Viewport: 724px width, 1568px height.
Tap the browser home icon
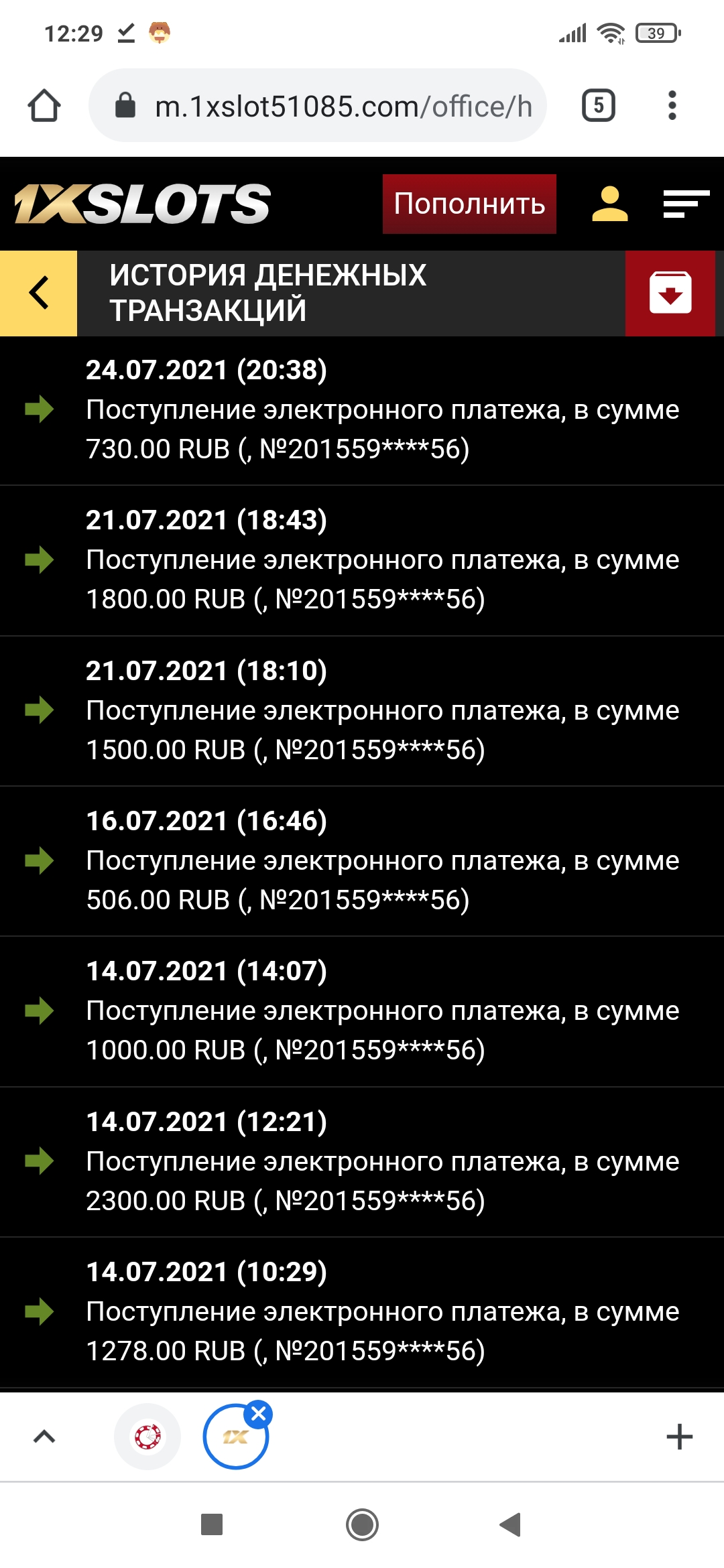pos(44,106)
